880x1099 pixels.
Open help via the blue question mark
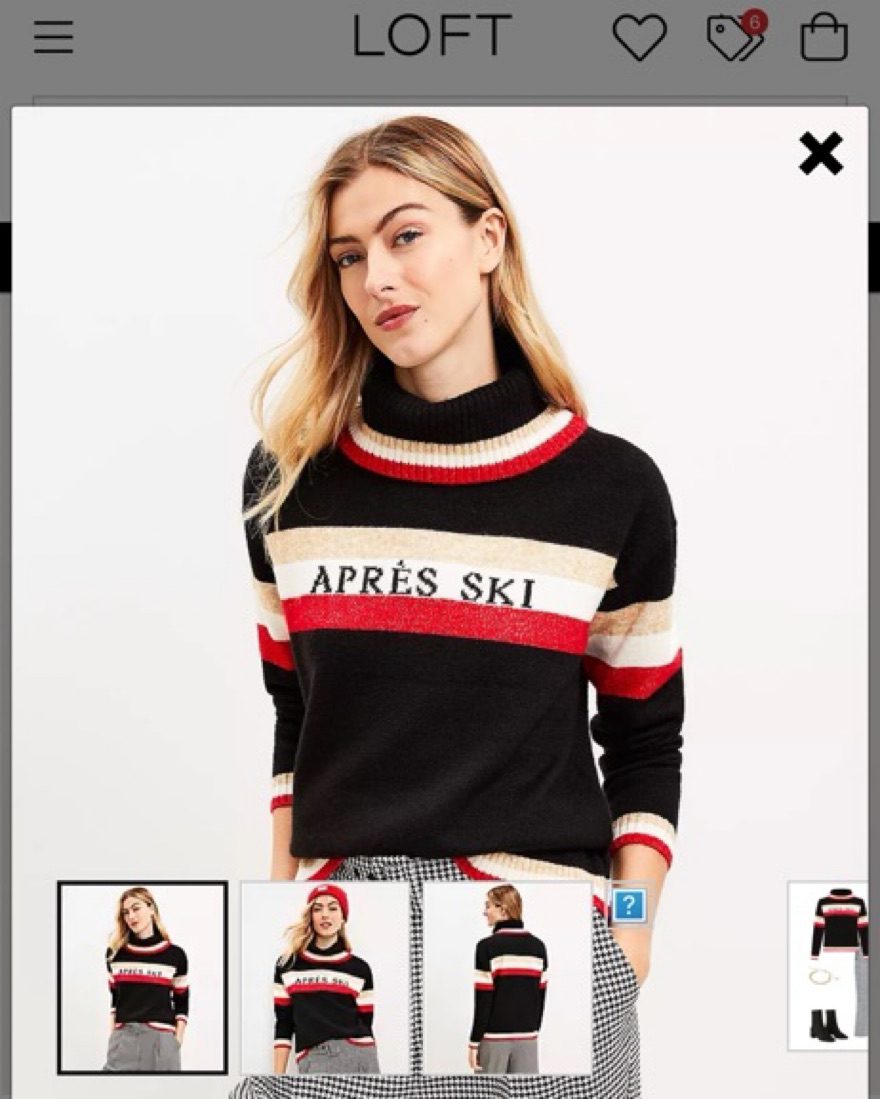pyautogui.click(x=628, y=908)
